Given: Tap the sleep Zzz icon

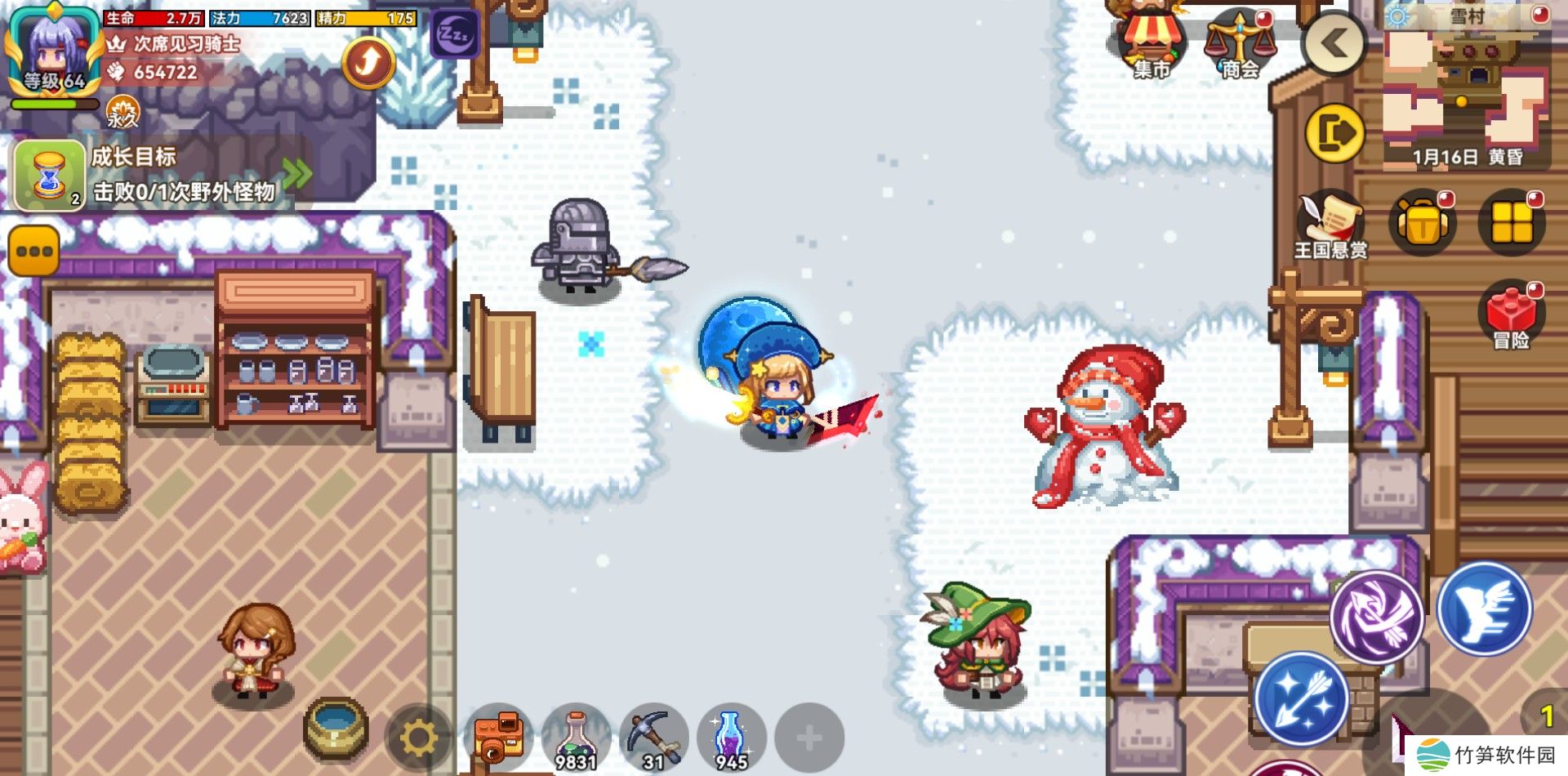Looking at the screenshot, I should 454,34.
